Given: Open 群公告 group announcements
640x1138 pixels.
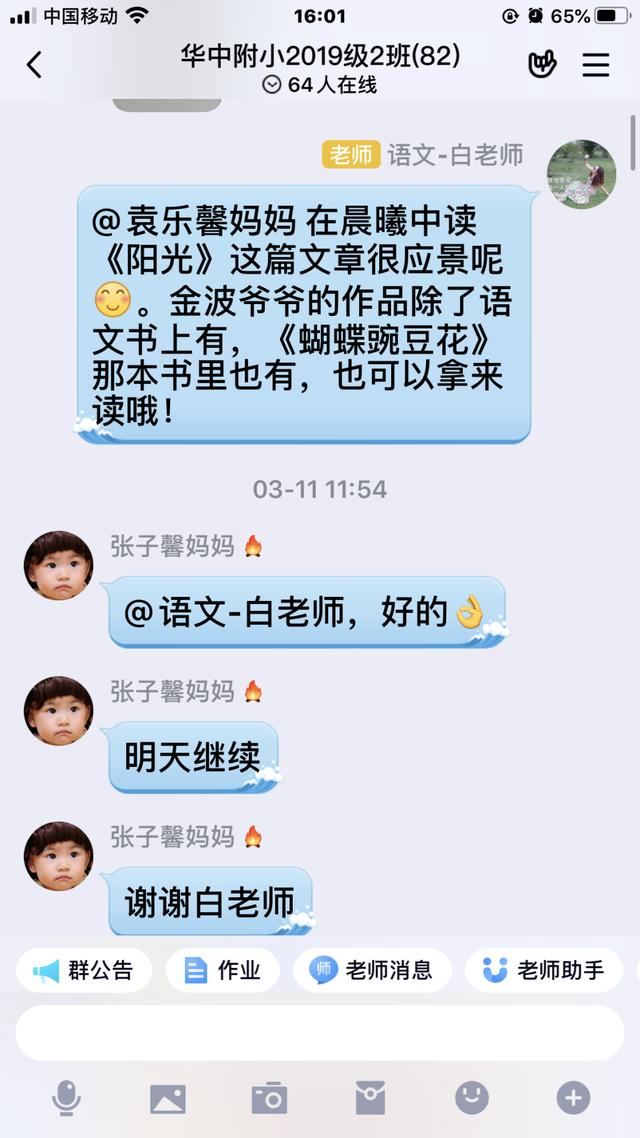Looking at the screenshot, I should (84, 970).
